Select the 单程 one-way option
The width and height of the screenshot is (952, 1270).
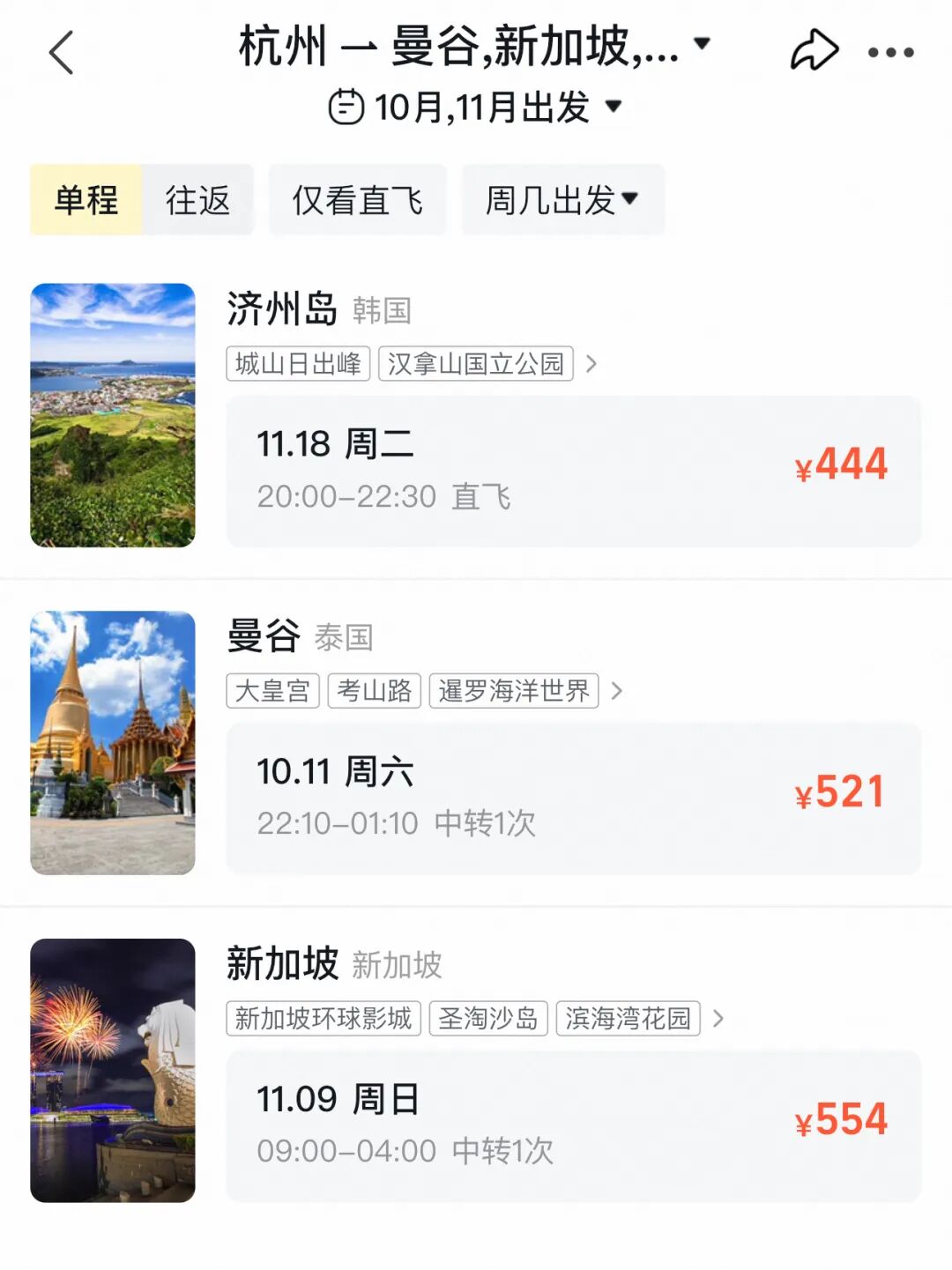point(86,200)
